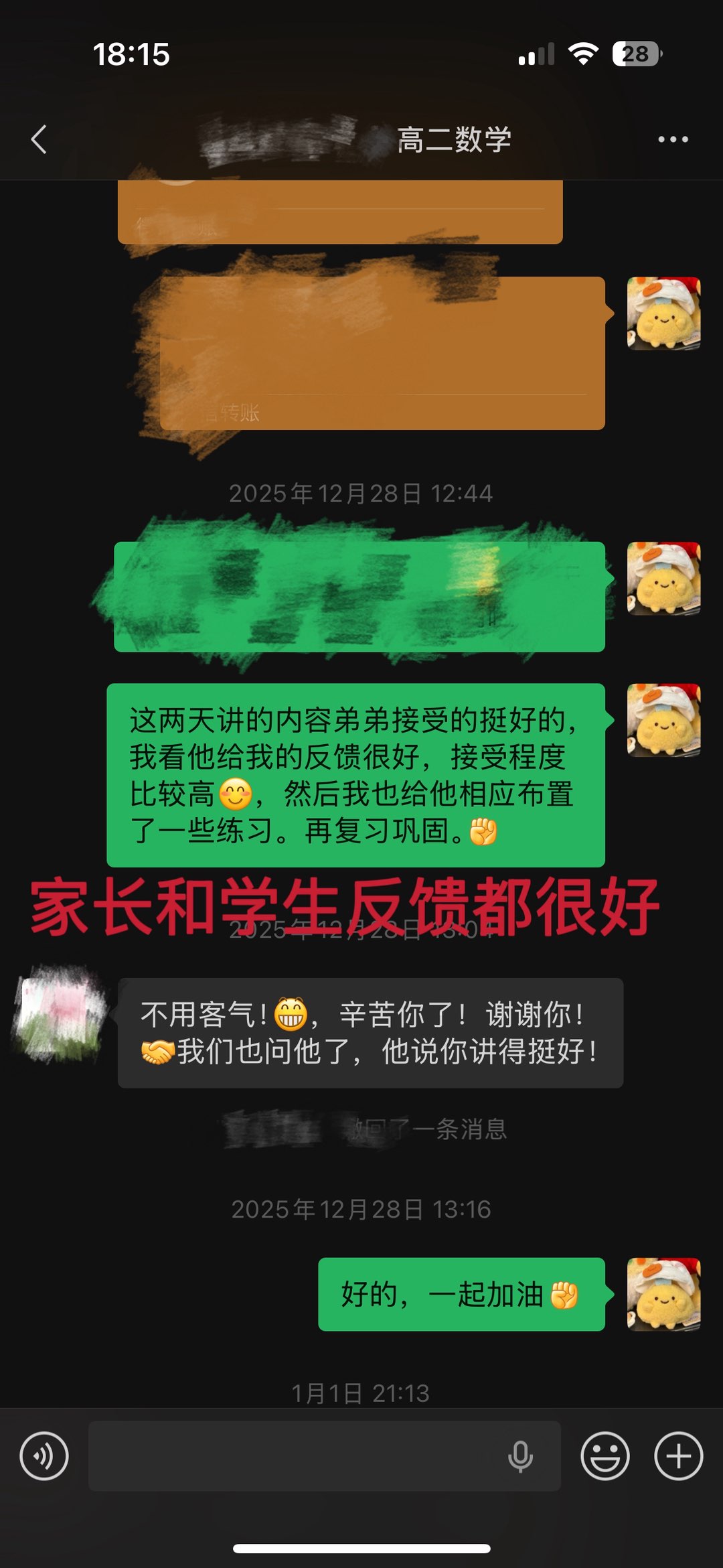Focus the message text field
Screen dimensions: 723x1568
click(x=295, y=1456)
